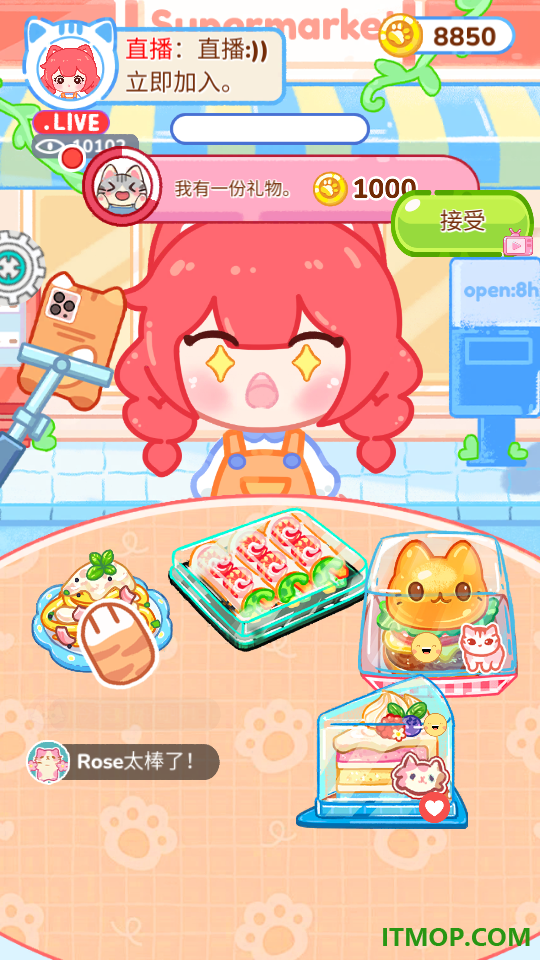Screen dimensions: 540x960
Task: Tap the paw coin balance 8850
Action: [x=446, y=36]
